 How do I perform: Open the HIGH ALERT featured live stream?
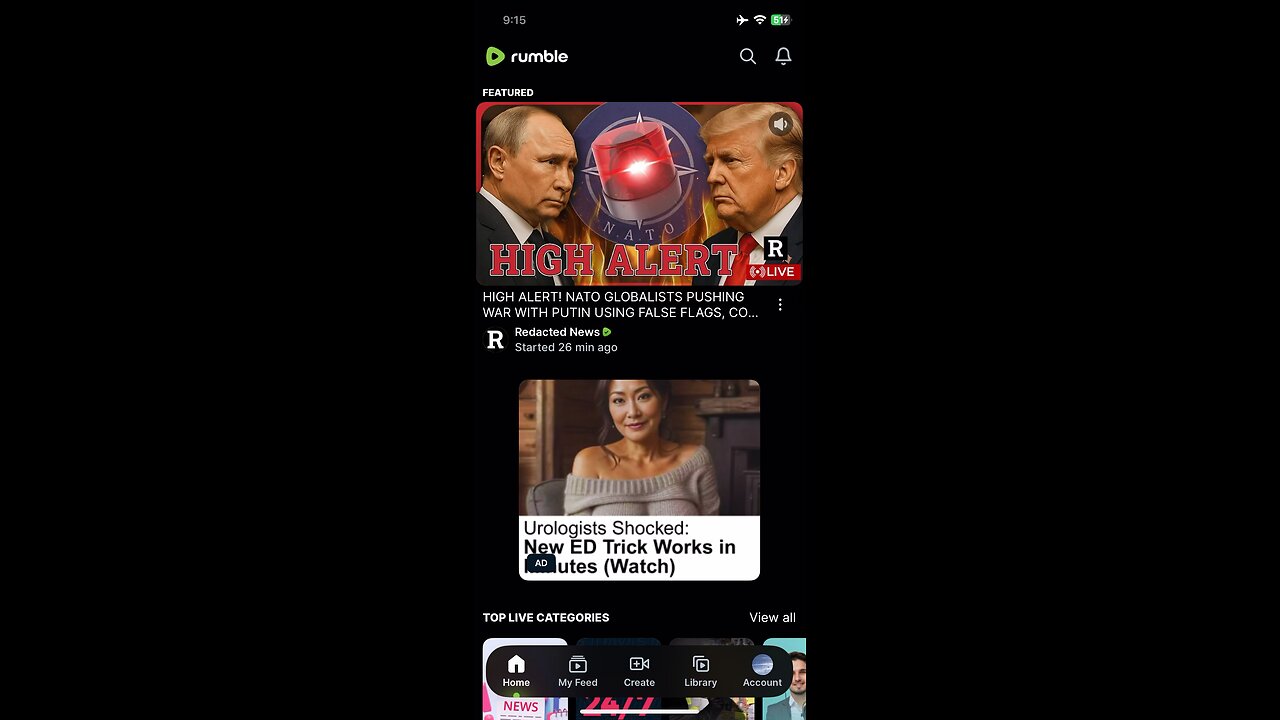pyautogui.click(x=639, y=194)
